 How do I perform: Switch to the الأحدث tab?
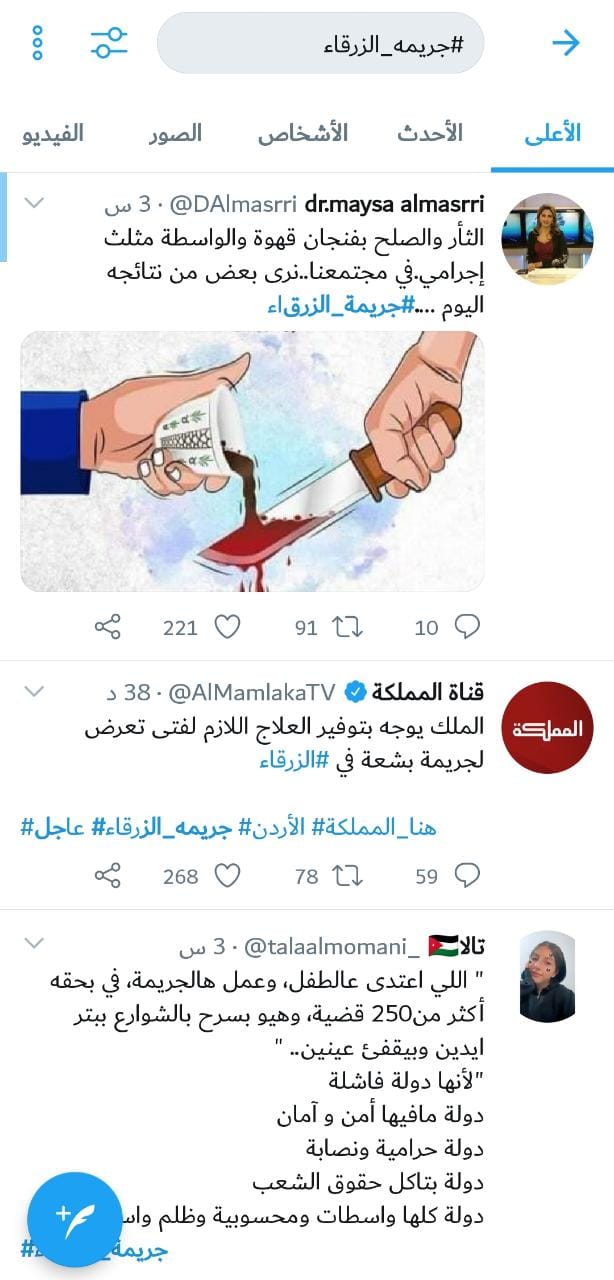coord(429,132)
